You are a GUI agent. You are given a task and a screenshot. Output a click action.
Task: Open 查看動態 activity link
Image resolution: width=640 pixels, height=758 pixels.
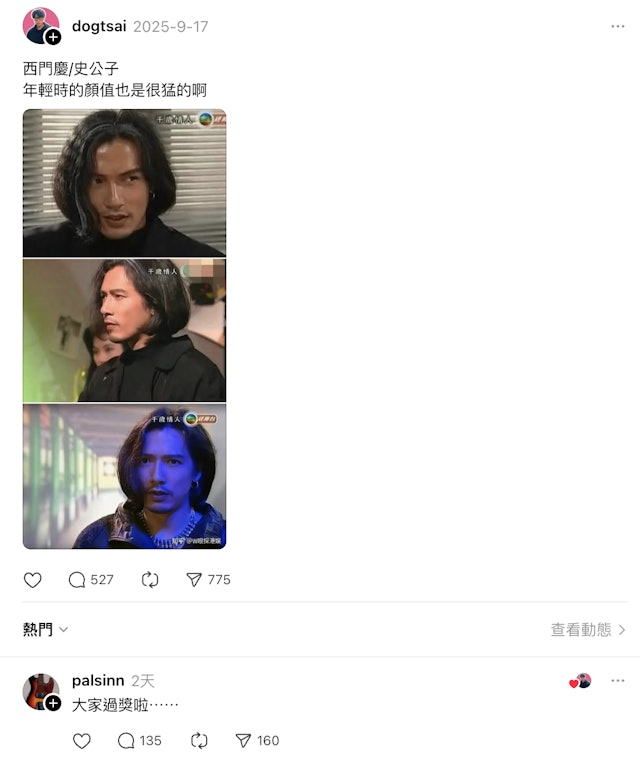click(588, 630)
